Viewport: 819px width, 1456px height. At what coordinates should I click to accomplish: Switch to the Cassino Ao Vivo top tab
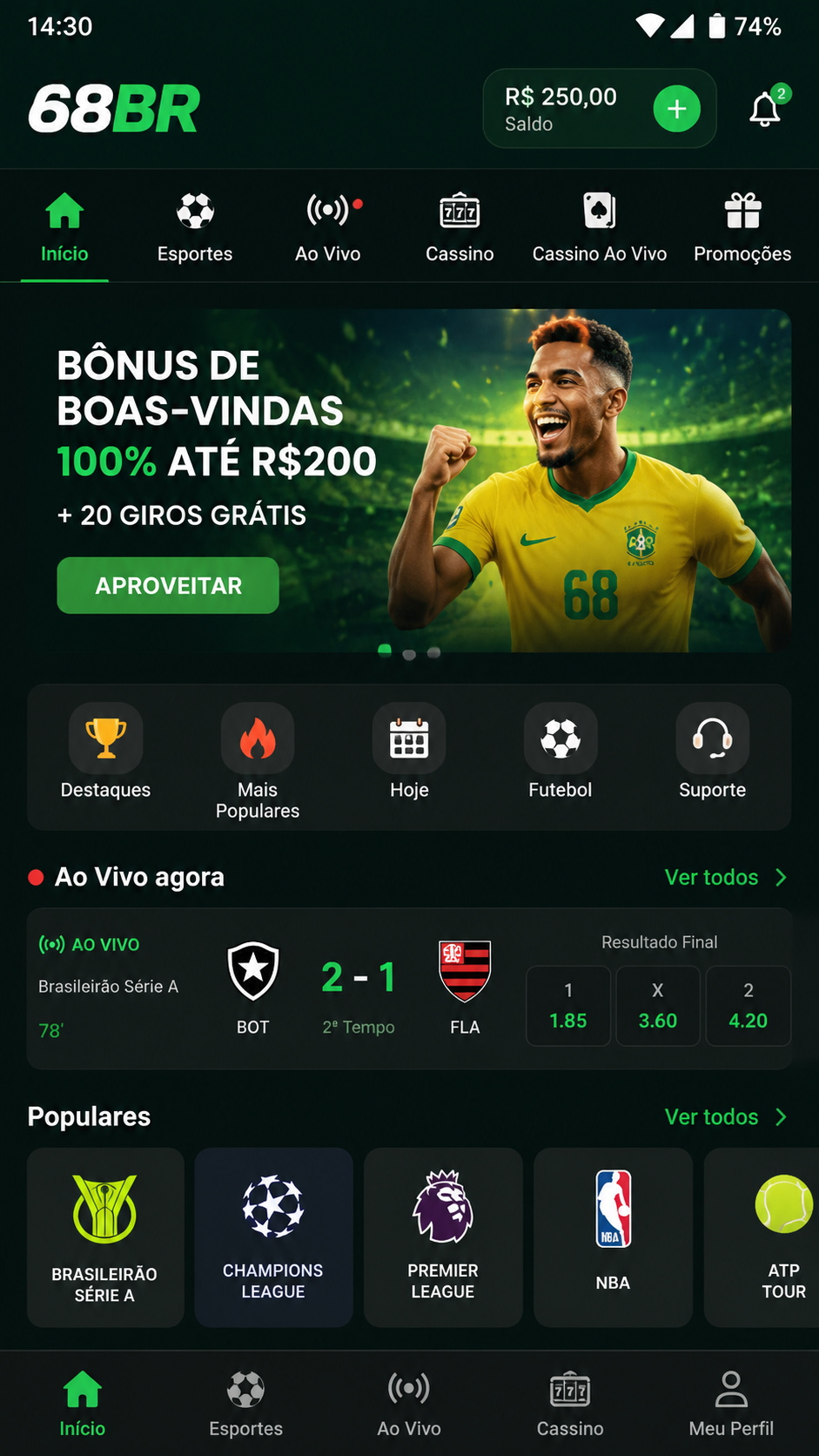(600, 228)
